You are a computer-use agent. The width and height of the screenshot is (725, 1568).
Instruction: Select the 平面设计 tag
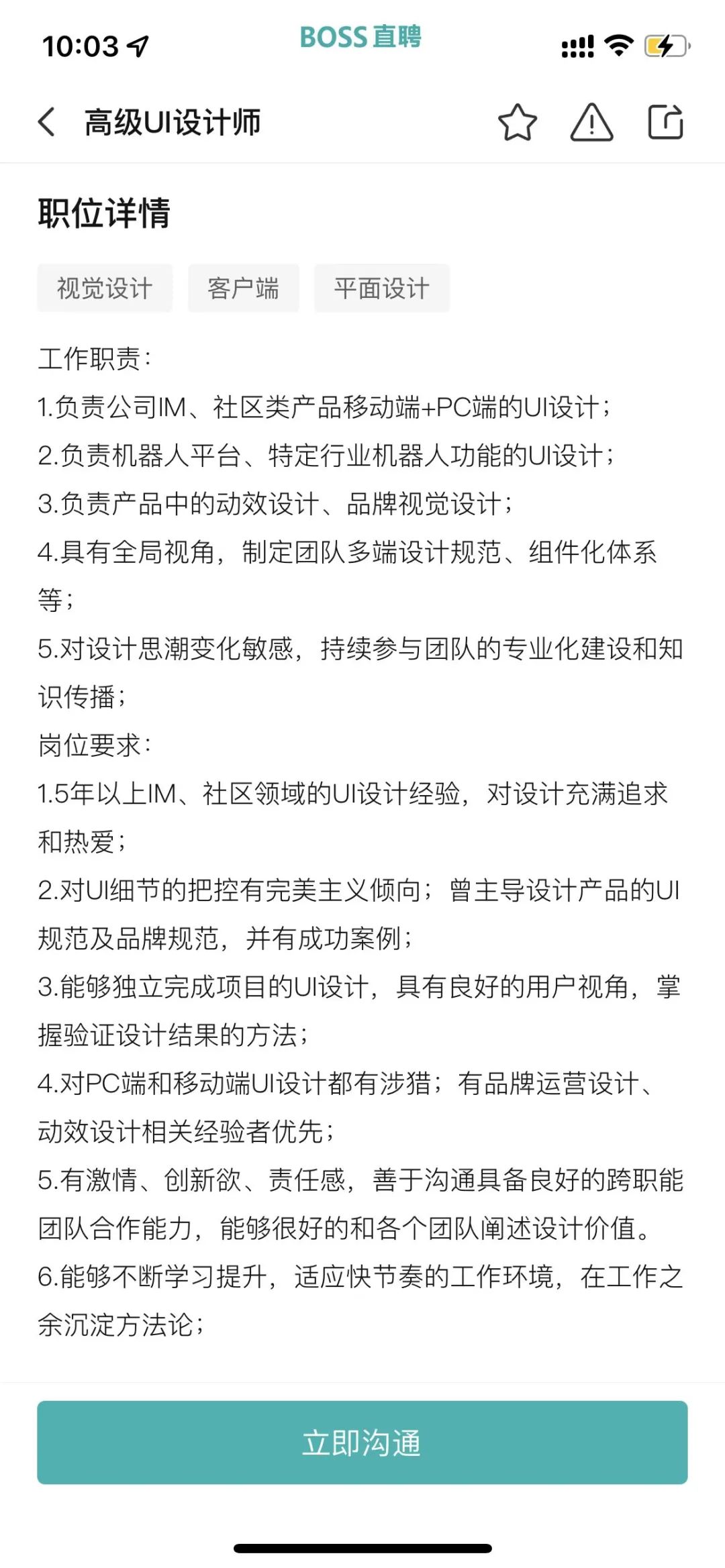[382, 289]
